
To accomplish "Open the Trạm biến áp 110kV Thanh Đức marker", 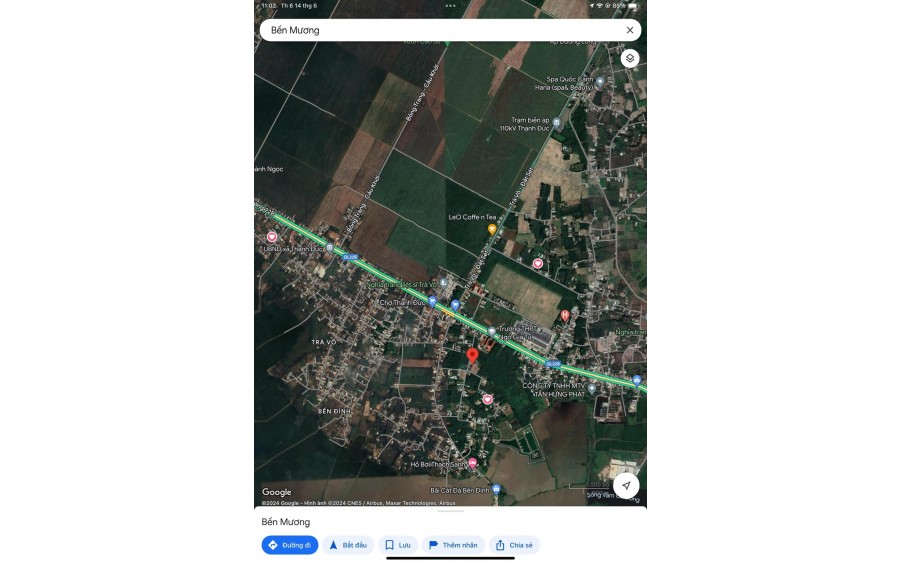I will click(557, 123).
